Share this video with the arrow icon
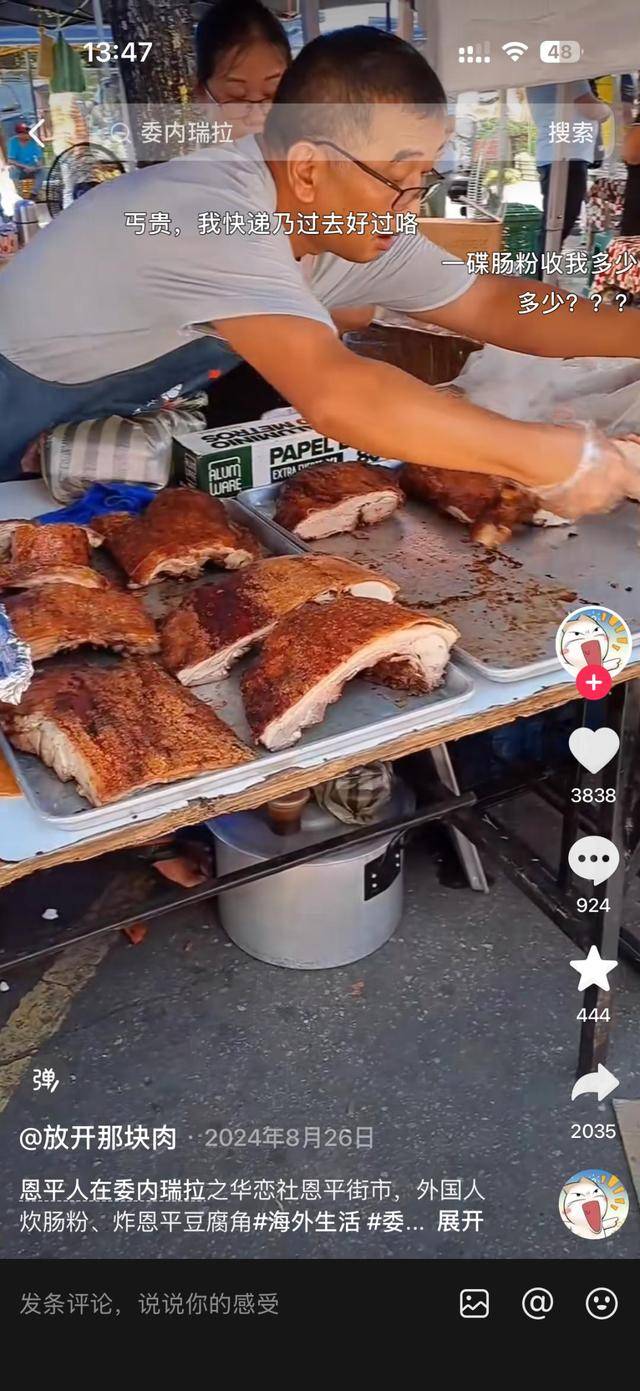This screenshot has height=1391, width=640. 594,1085
